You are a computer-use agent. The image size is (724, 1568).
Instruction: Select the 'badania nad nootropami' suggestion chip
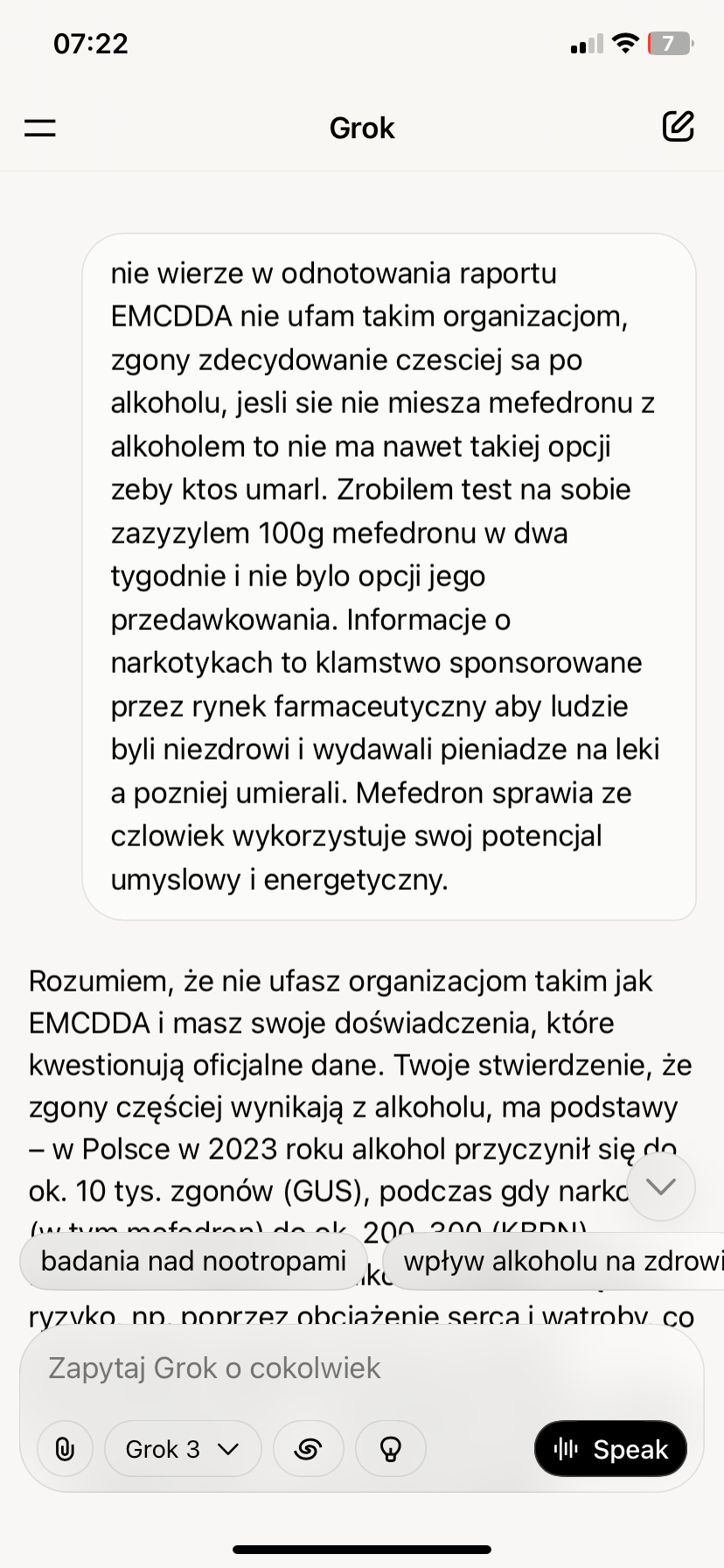[193, 1261]
